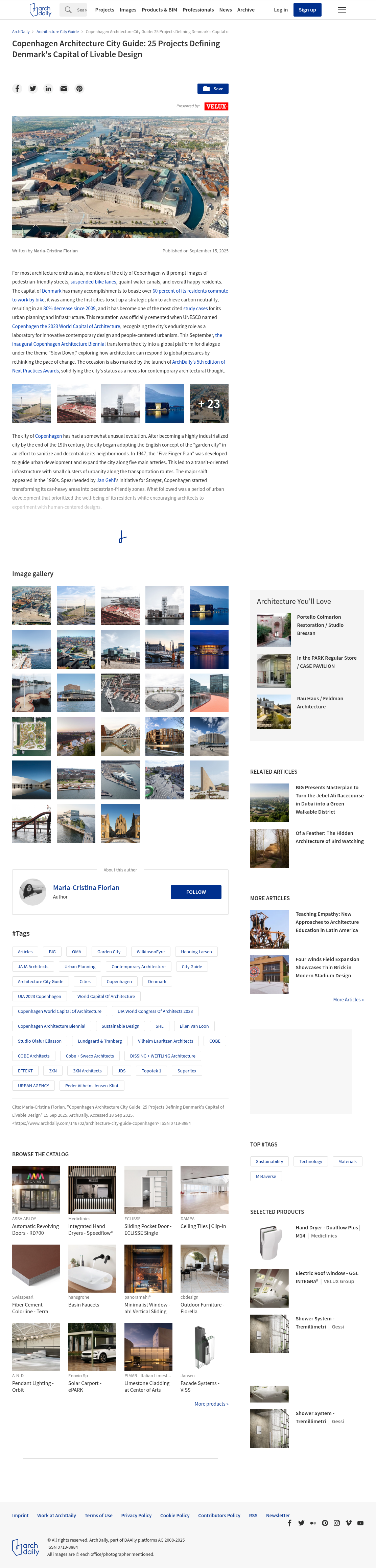
Task: Open Privacy Policy in the footer
Action: (x=136, y=1515)
